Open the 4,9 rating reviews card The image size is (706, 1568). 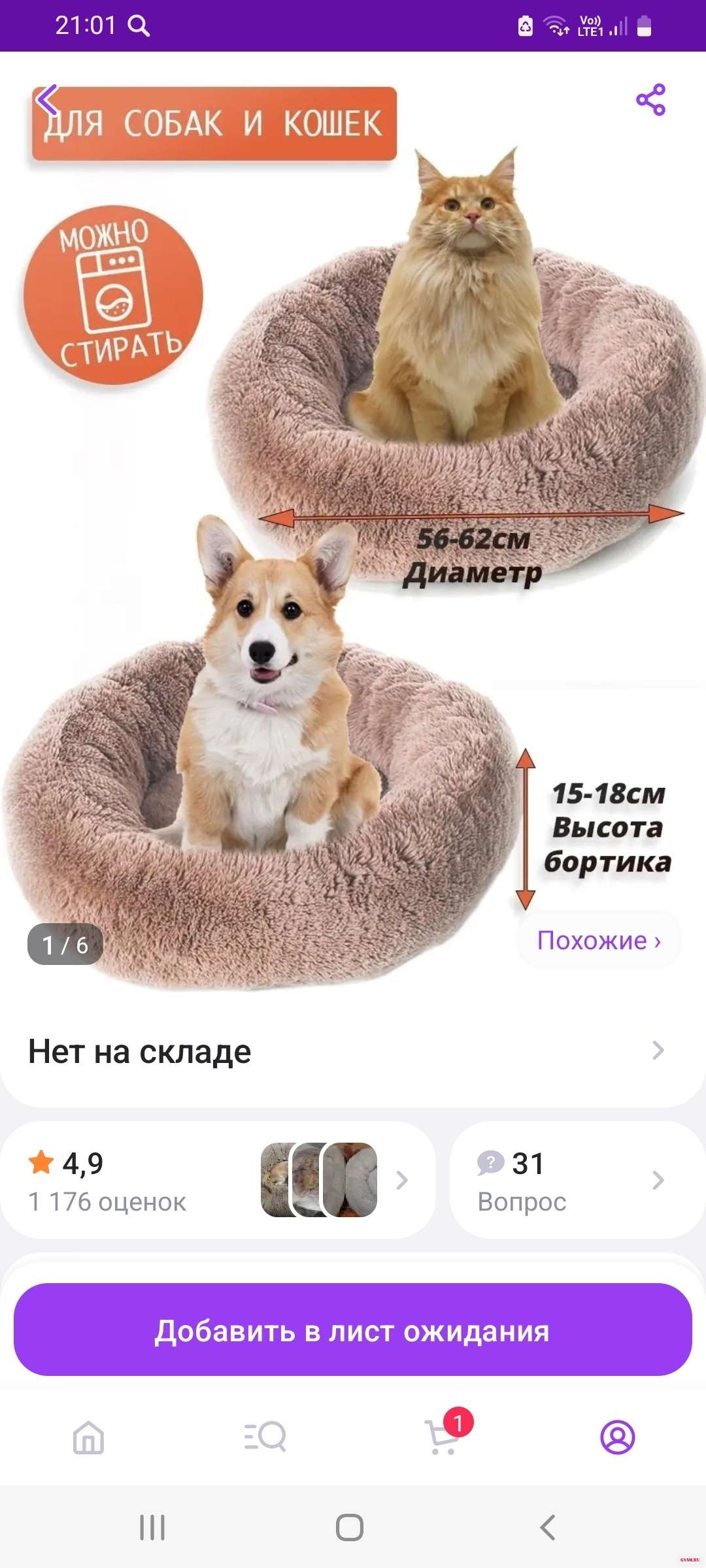(218, 1180)
